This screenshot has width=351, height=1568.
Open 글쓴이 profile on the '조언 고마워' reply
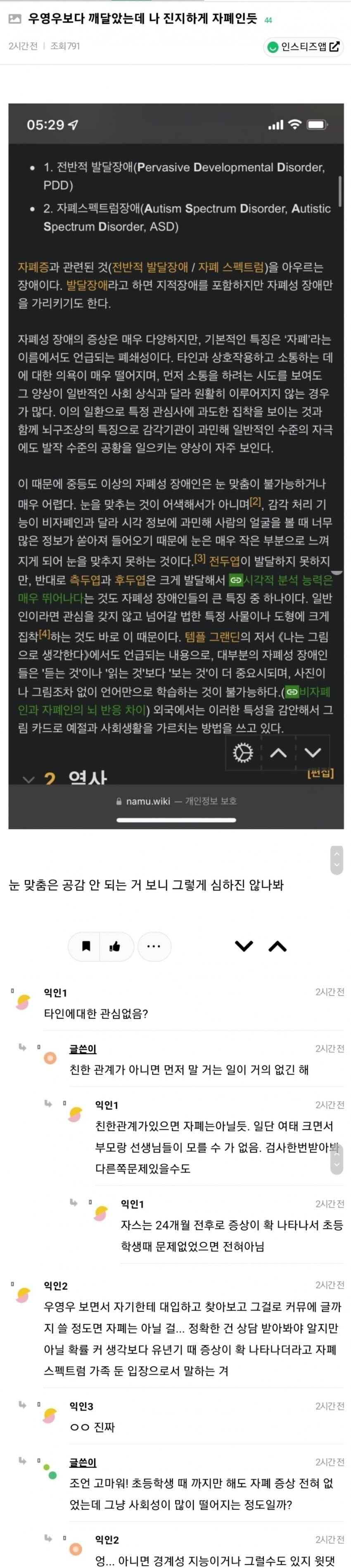coord(83,1462)
